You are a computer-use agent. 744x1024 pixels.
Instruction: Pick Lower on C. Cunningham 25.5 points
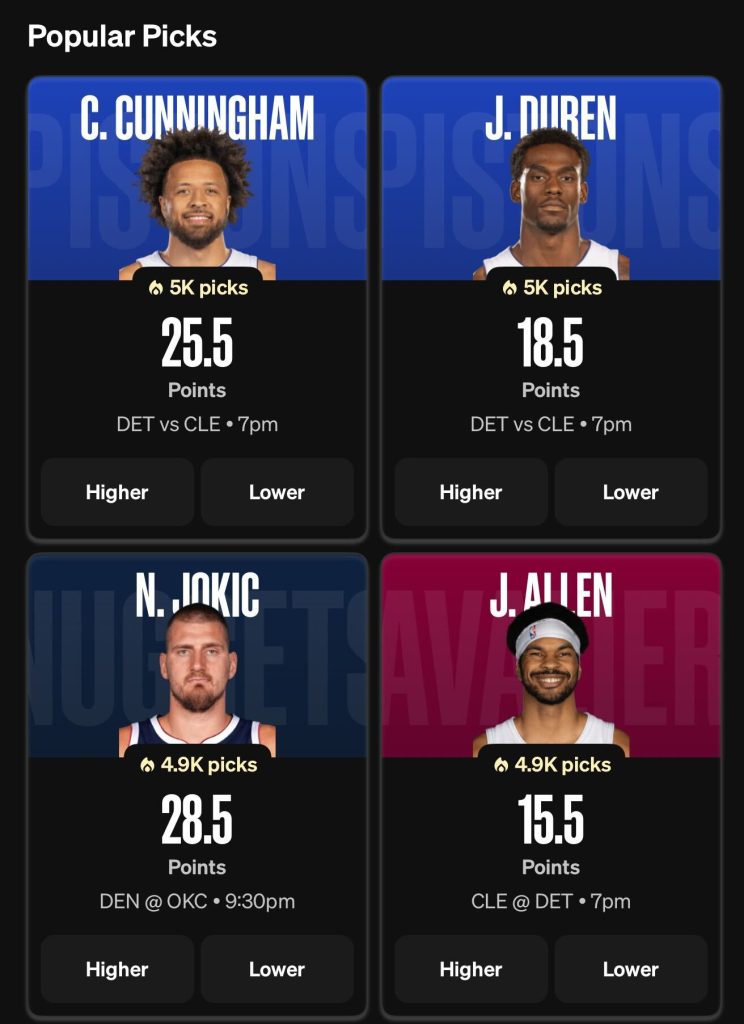277,492
